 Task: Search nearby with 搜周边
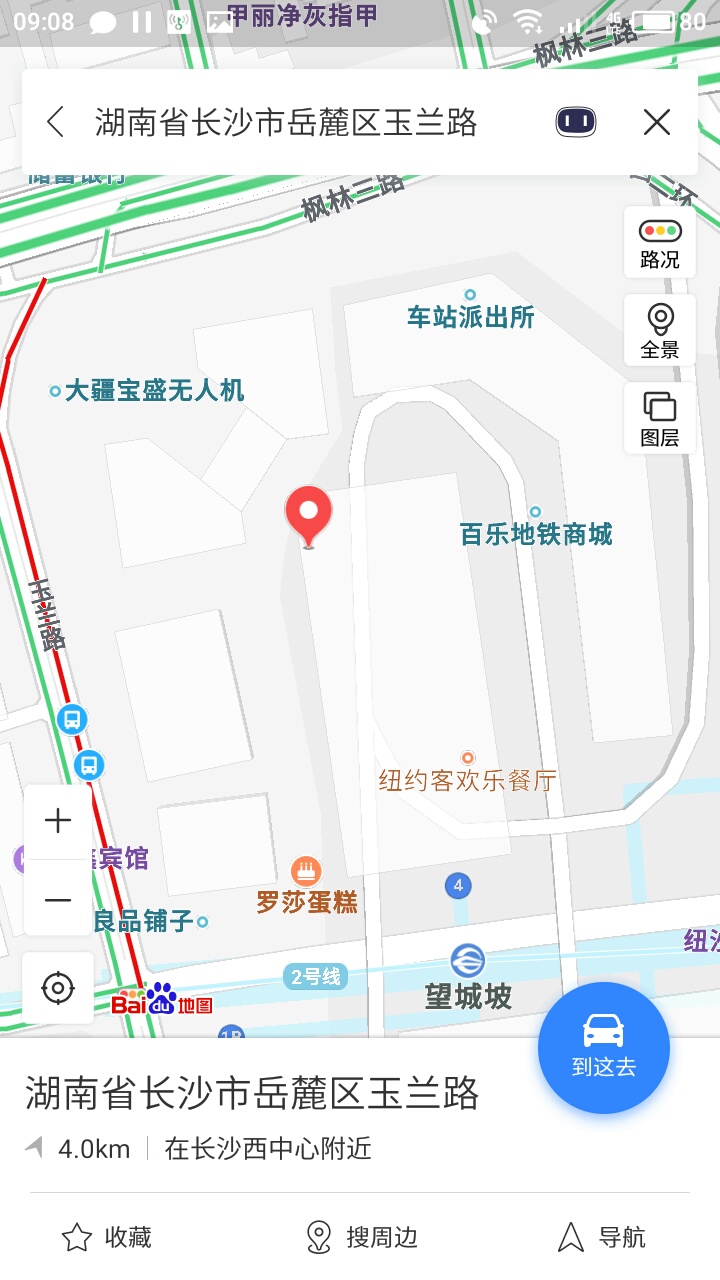[x=361, y=1237]
